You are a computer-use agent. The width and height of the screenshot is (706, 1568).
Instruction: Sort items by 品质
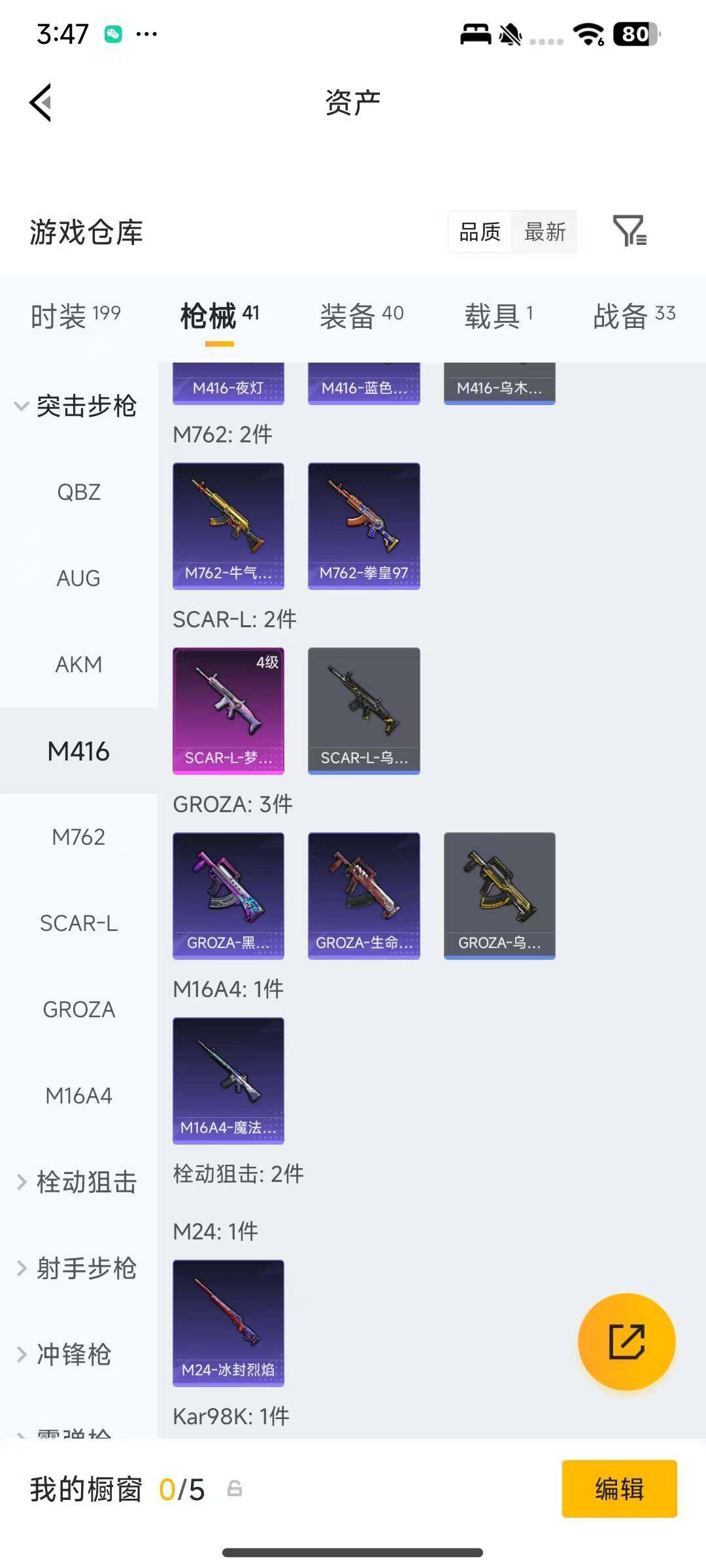coord(480,232)
